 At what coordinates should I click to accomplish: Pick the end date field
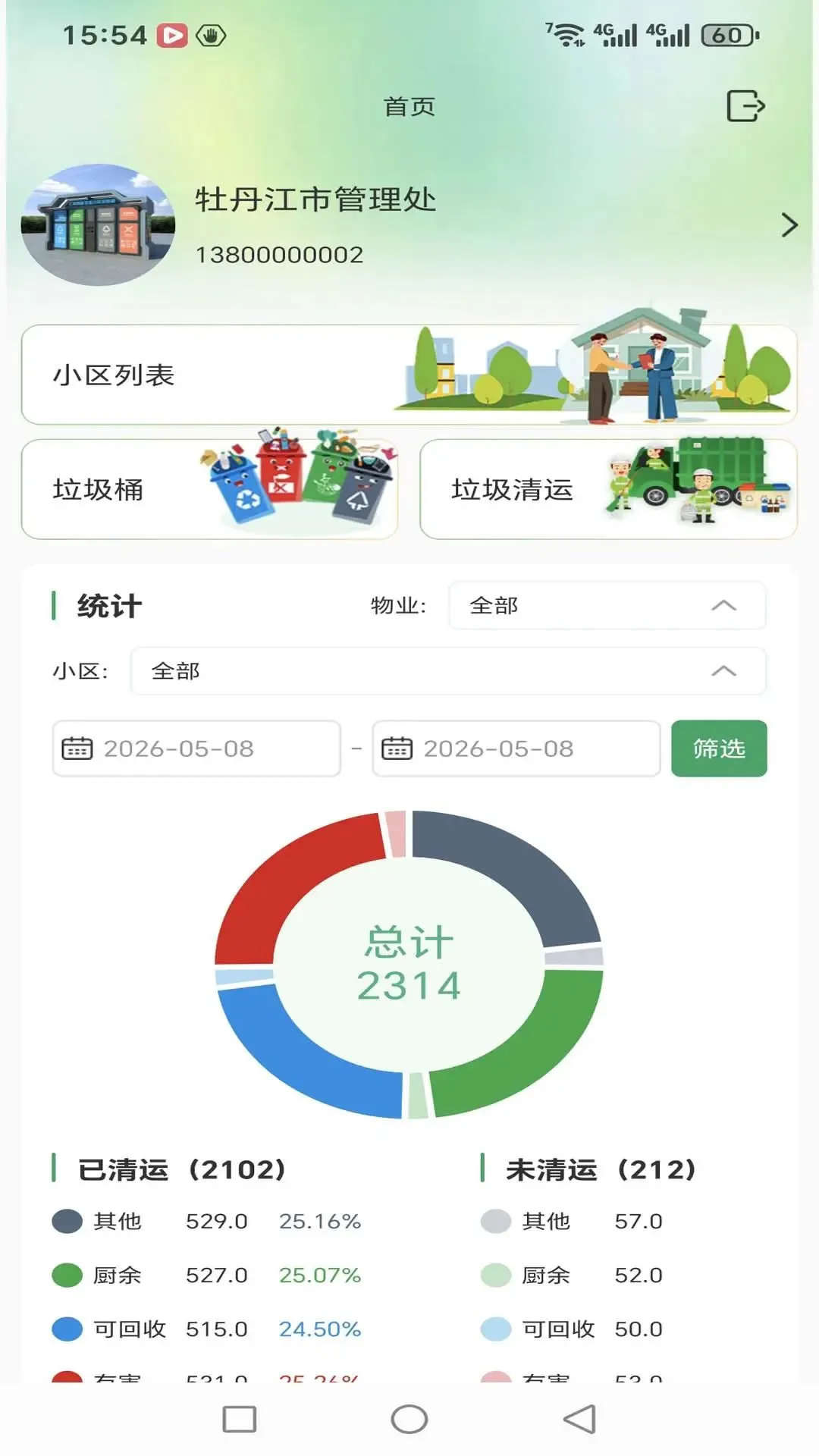(516, 748)
